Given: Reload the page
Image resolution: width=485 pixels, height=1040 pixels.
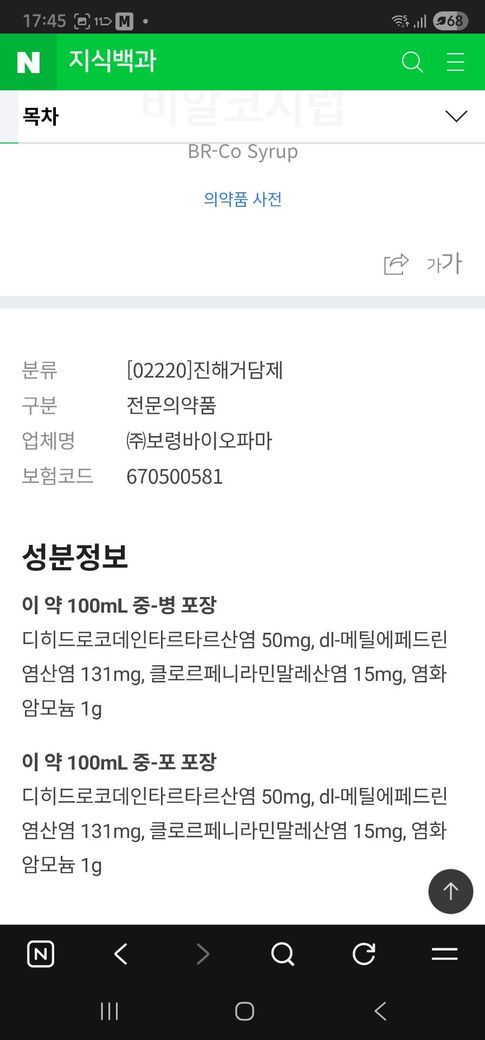Looking at the screenshot, I should click(x=364, y=954).
